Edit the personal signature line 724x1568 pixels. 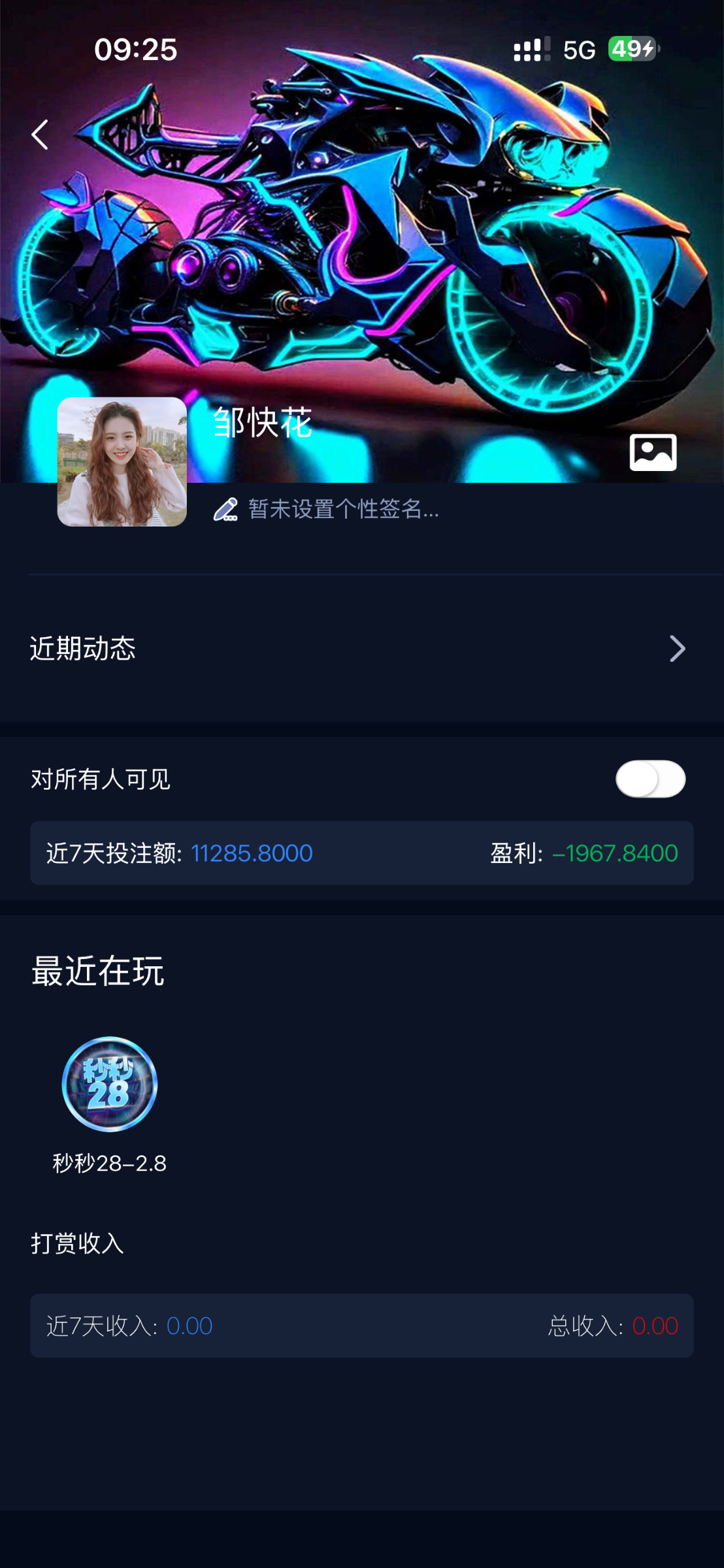click(x=327, y=509)
